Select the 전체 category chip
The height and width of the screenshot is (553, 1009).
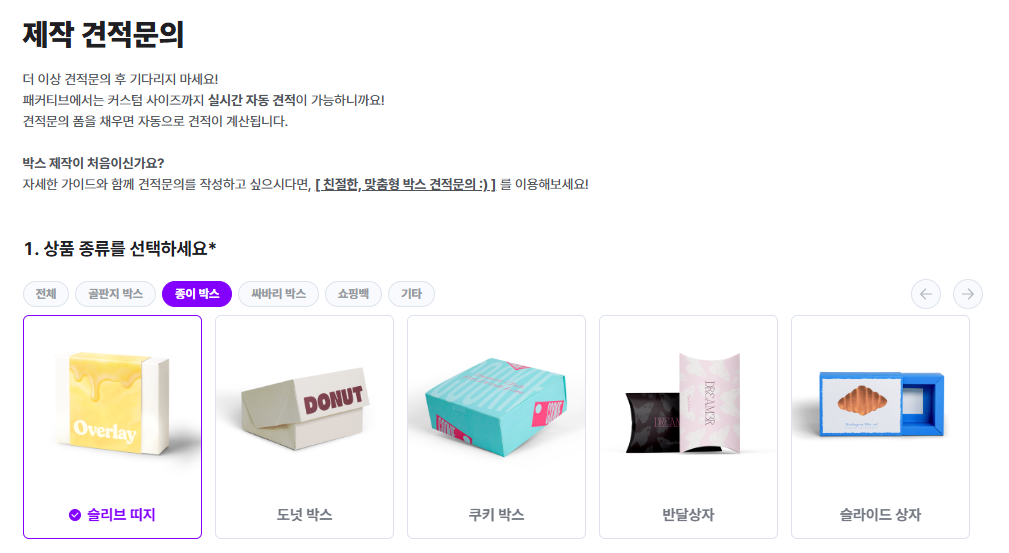[x=45, y=294]
